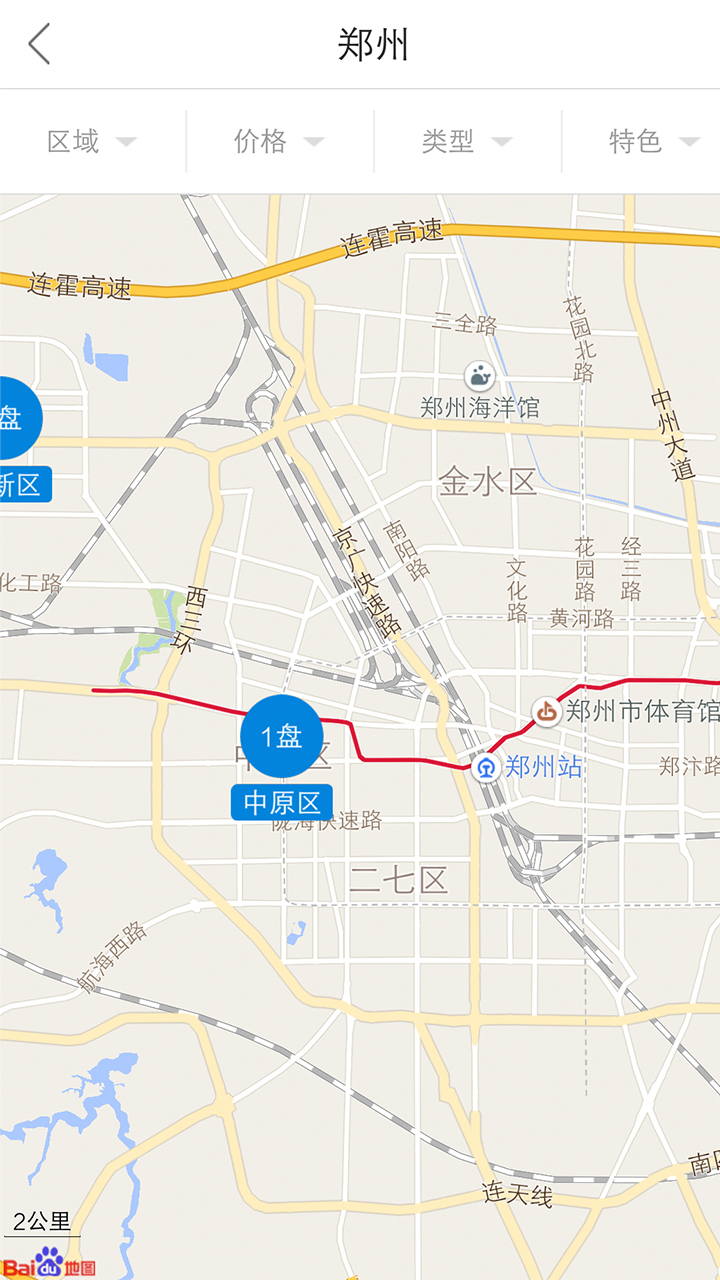The width and height of the screenshot is (720, 1280).
Task: Select the 1盘 中原区 map marker
Action: [x=282, y=738]
